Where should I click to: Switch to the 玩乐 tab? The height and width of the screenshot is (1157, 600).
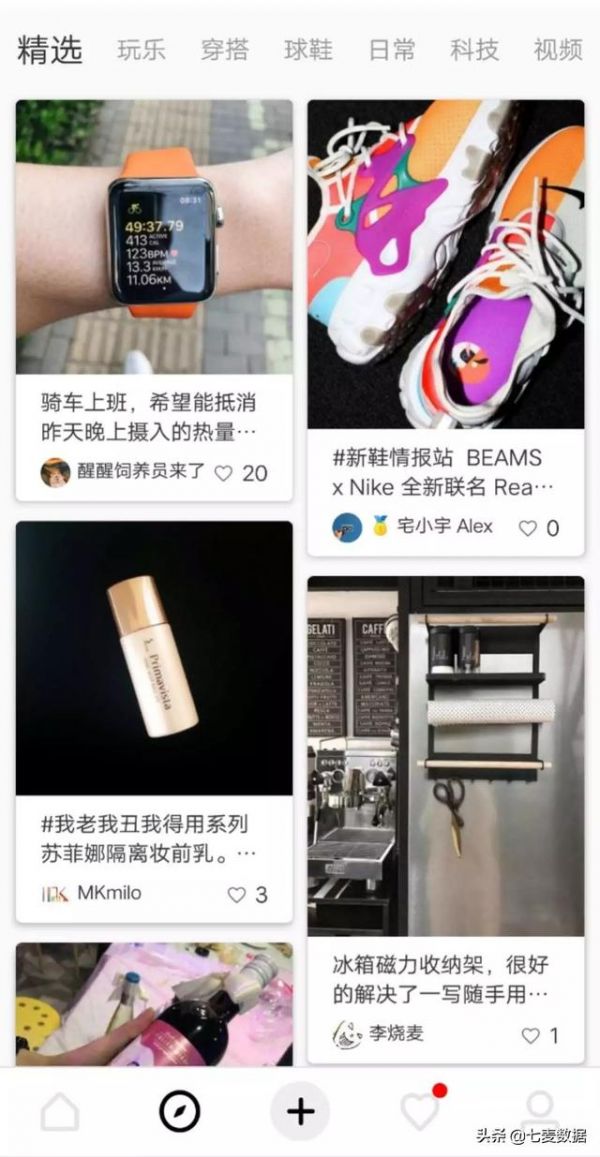pos(141,50)
